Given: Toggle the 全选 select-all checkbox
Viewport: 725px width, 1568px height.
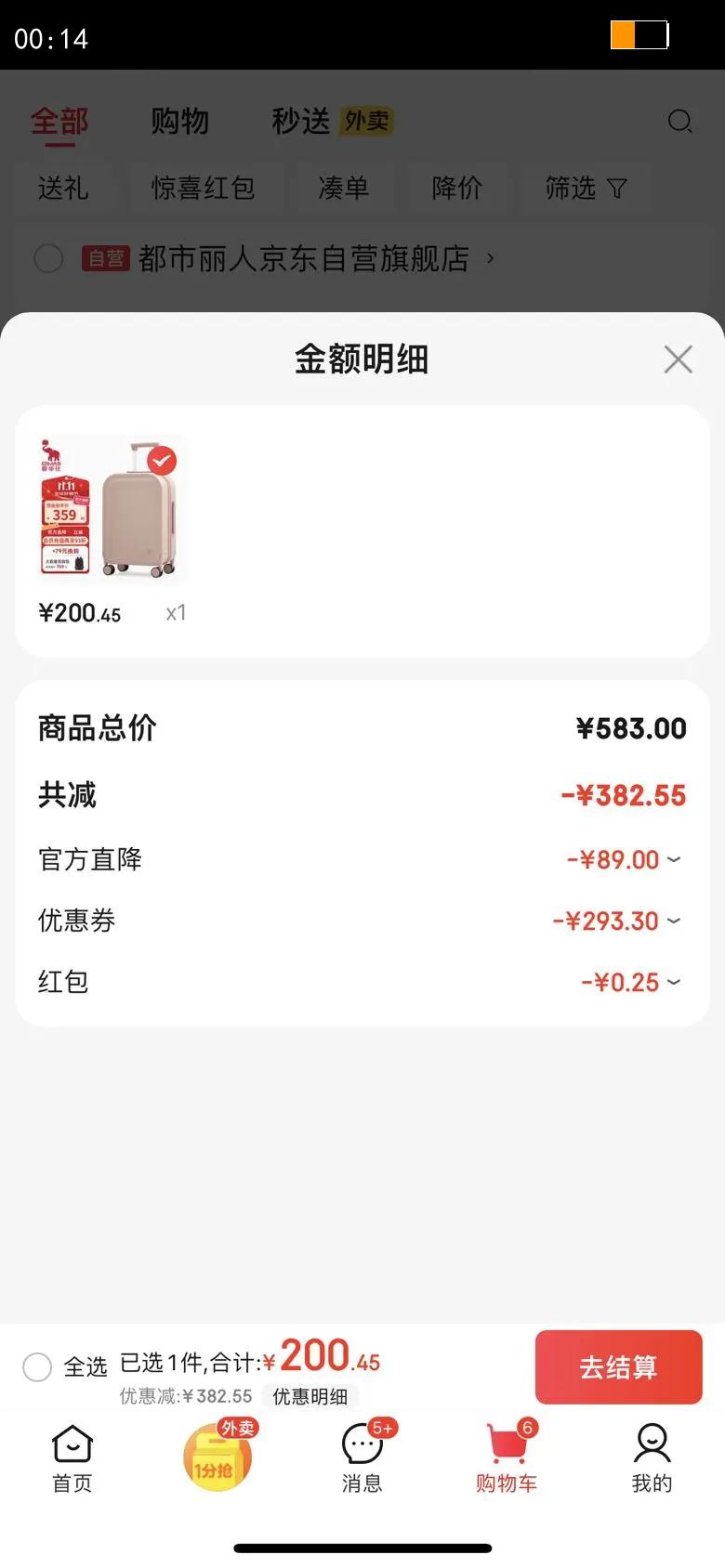Looking at the screenshot, I should (37, 1366).
